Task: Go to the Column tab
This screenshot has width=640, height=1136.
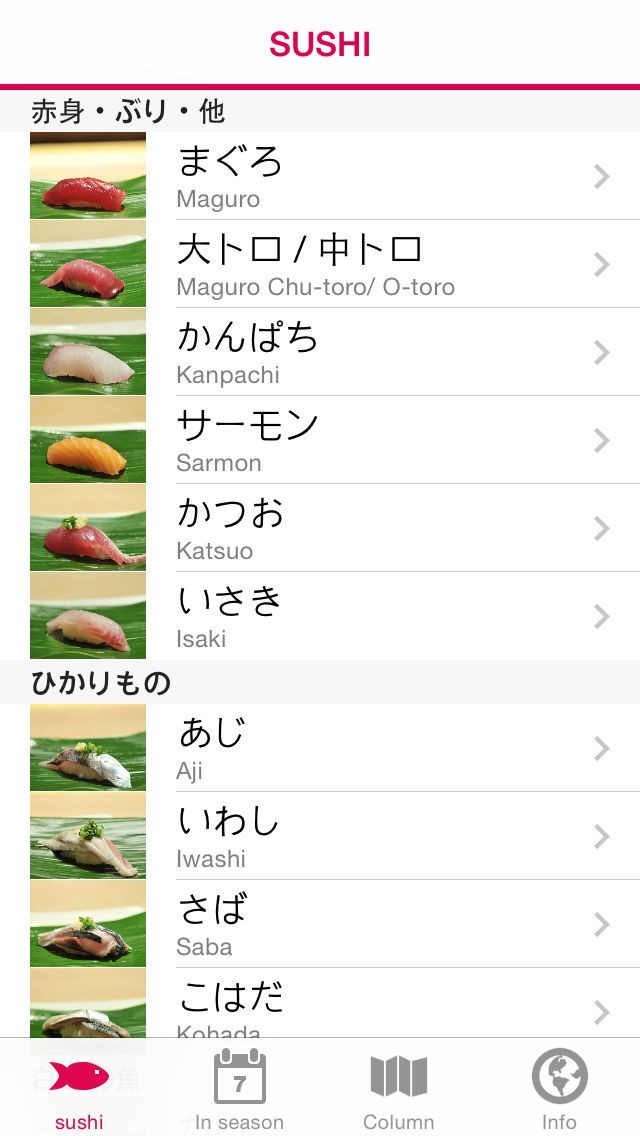Action: [399, 1088]
